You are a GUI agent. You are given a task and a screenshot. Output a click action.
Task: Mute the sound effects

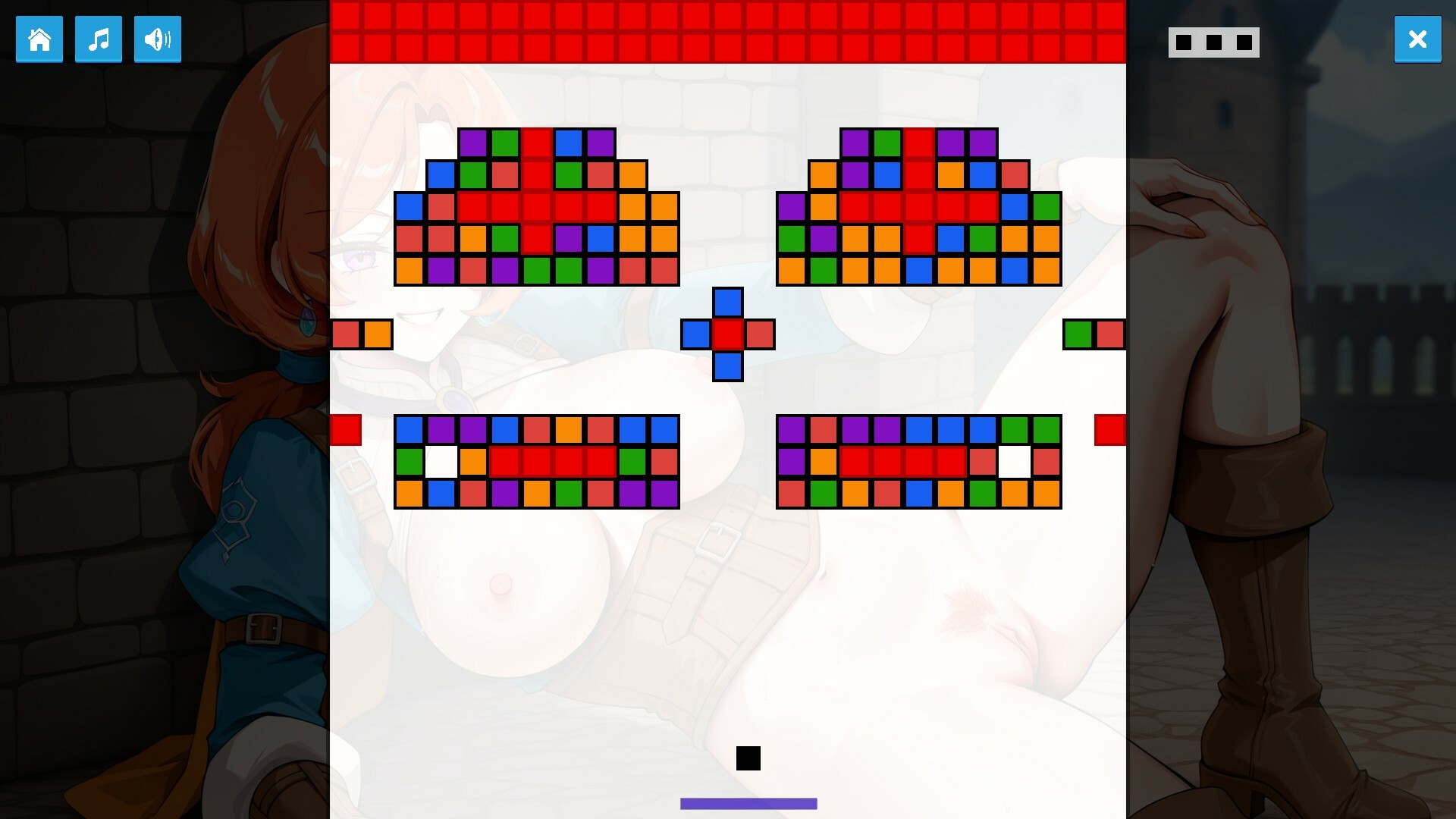click(158, 39)
